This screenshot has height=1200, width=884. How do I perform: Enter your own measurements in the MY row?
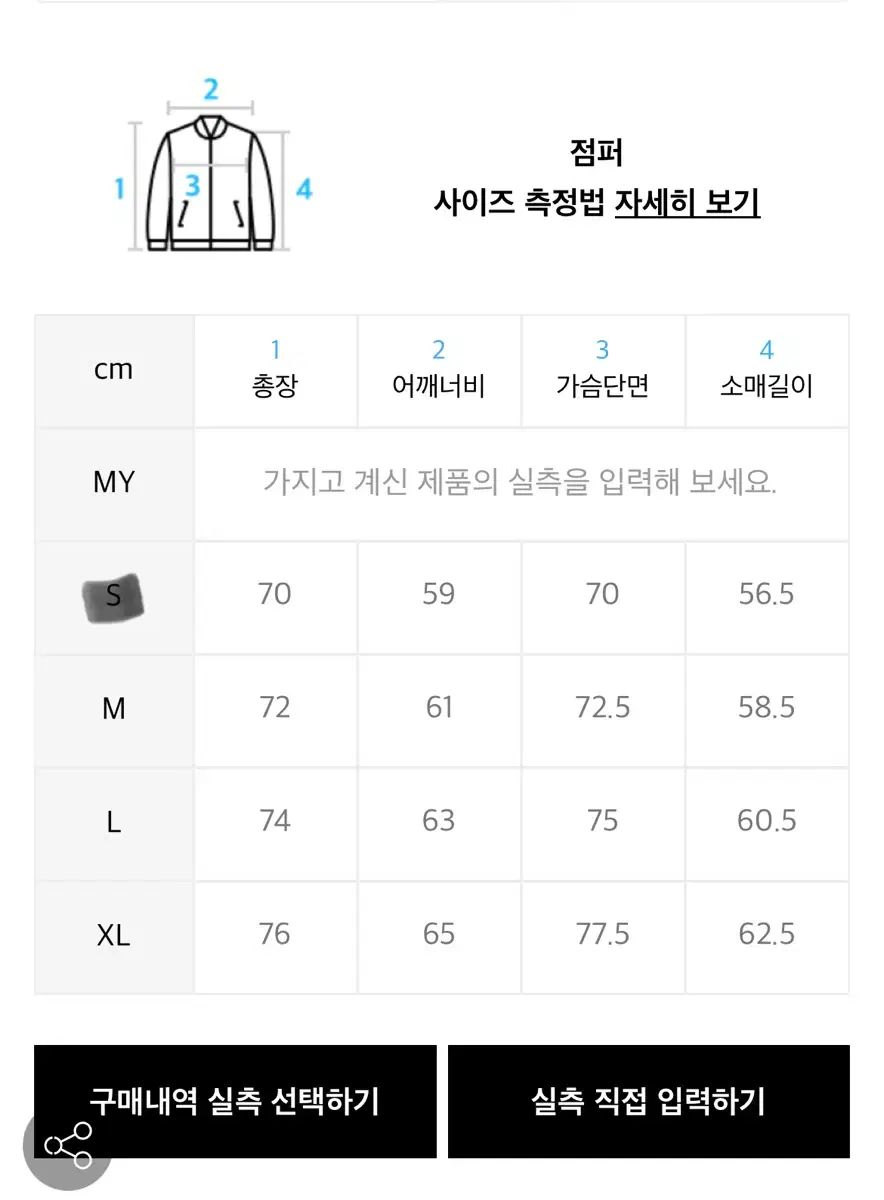pos(520,483)
